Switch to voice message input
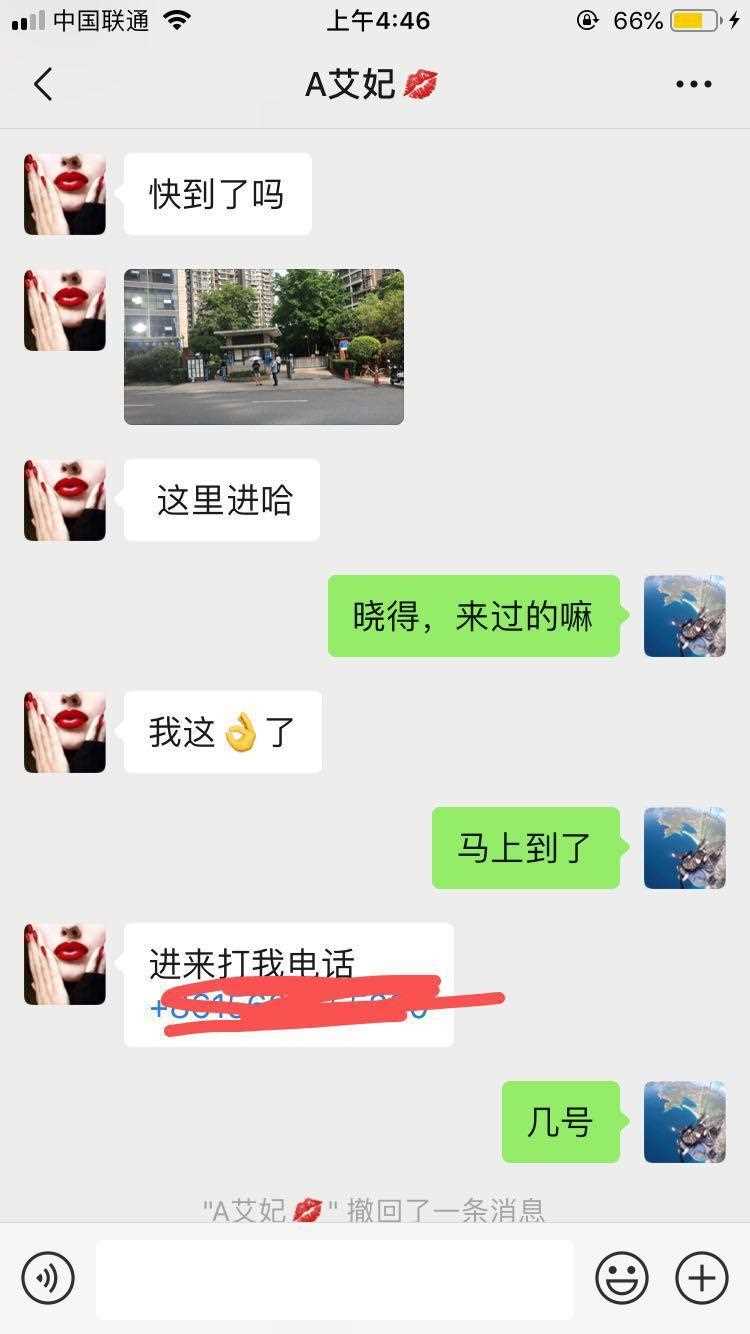 pyautogui.click(x=48, y=1277)
